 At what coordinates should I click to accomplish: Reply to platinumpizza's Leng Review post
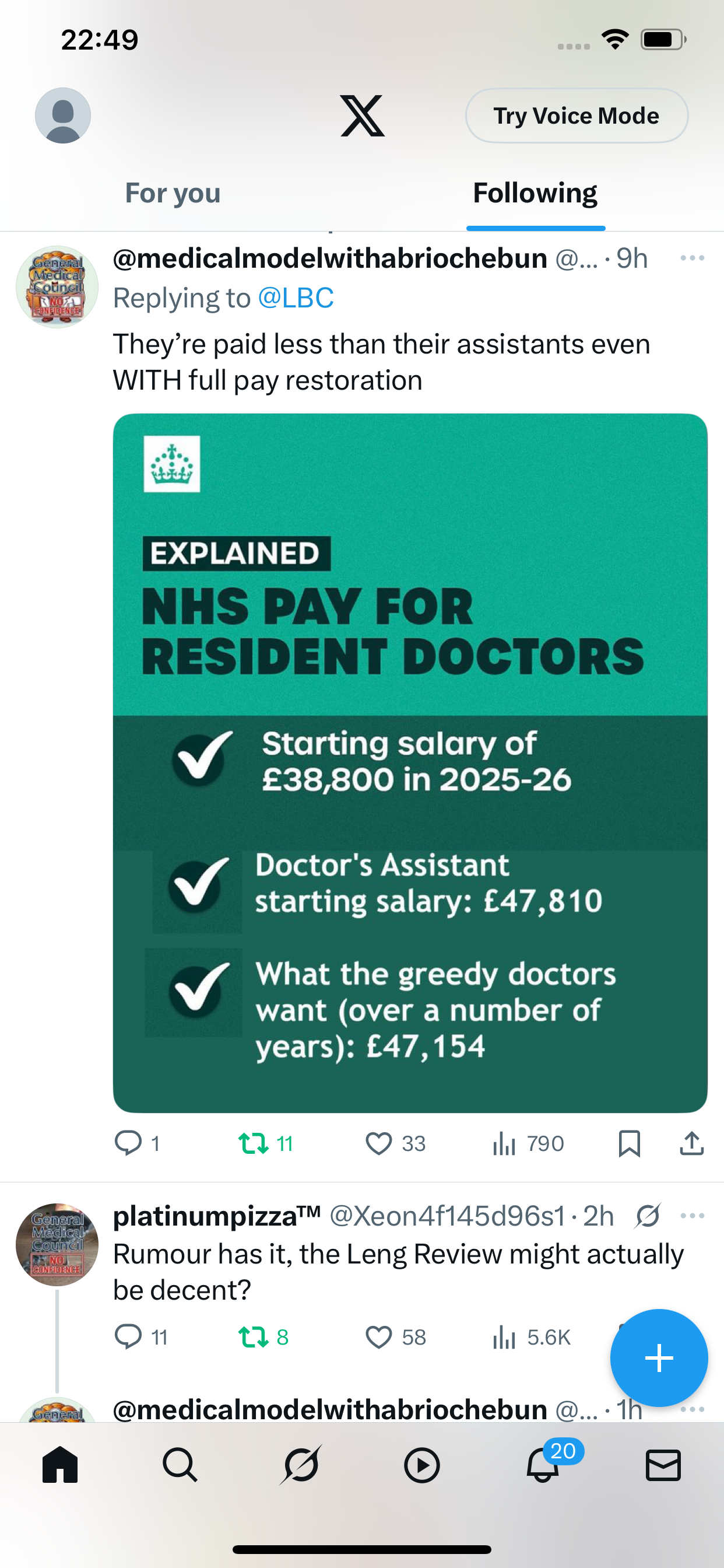coord(140,1338)
